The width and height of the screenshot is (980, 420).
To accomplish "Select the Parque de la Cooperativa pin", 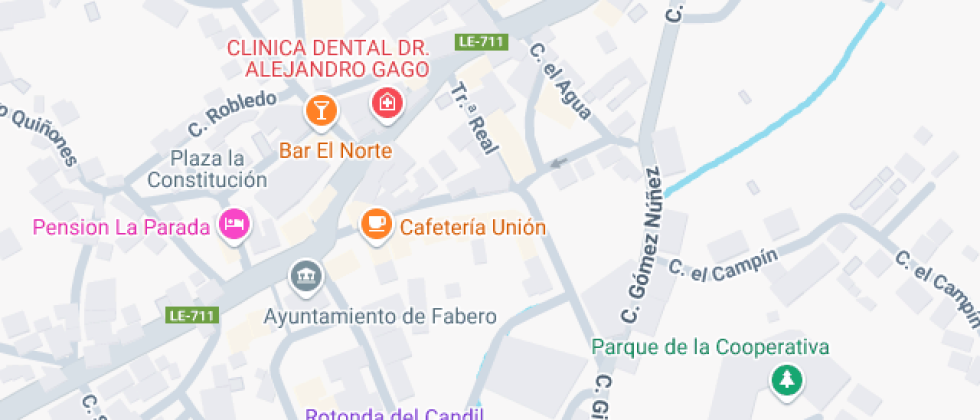I will 788,379.
